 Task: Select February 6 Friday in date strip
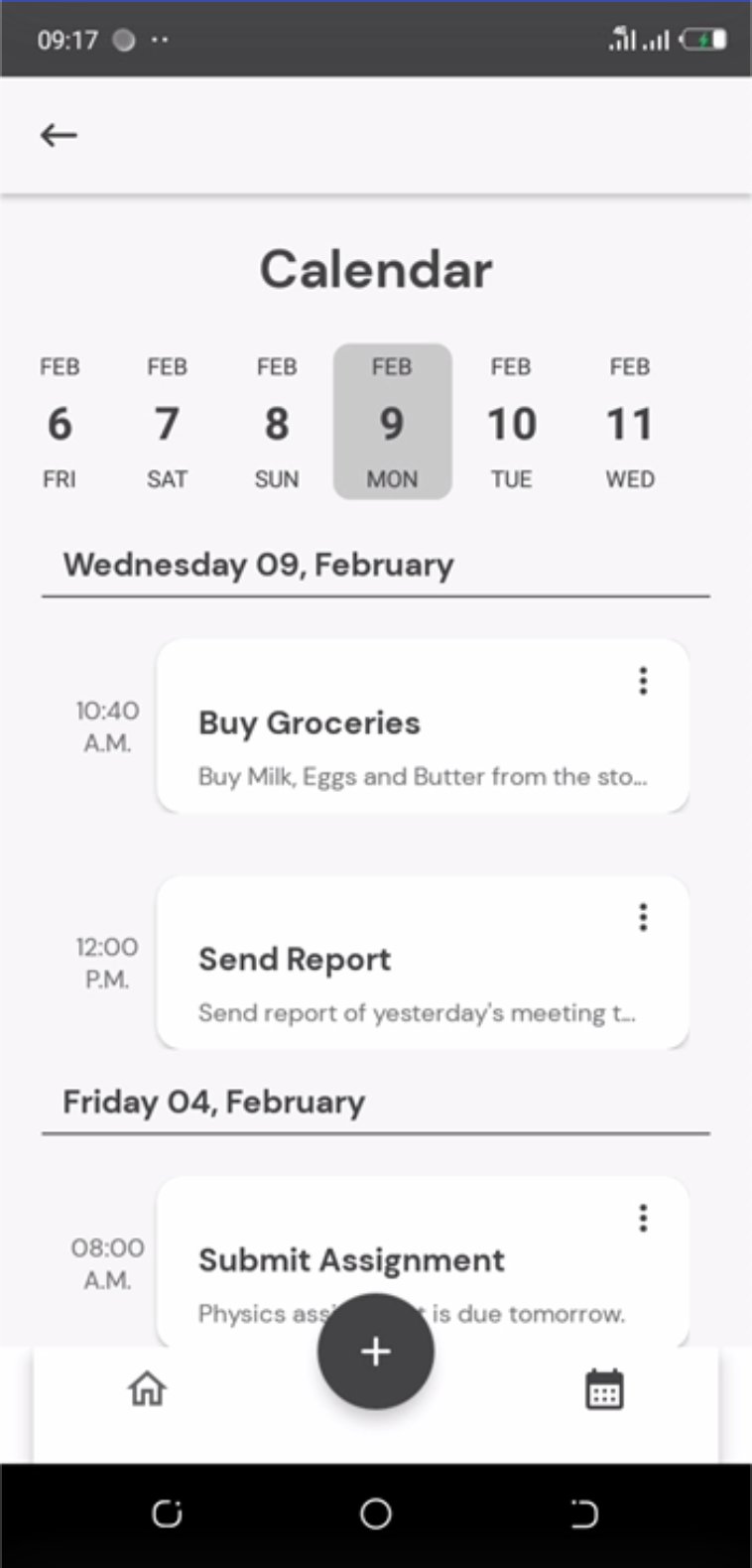pos(60,423)
